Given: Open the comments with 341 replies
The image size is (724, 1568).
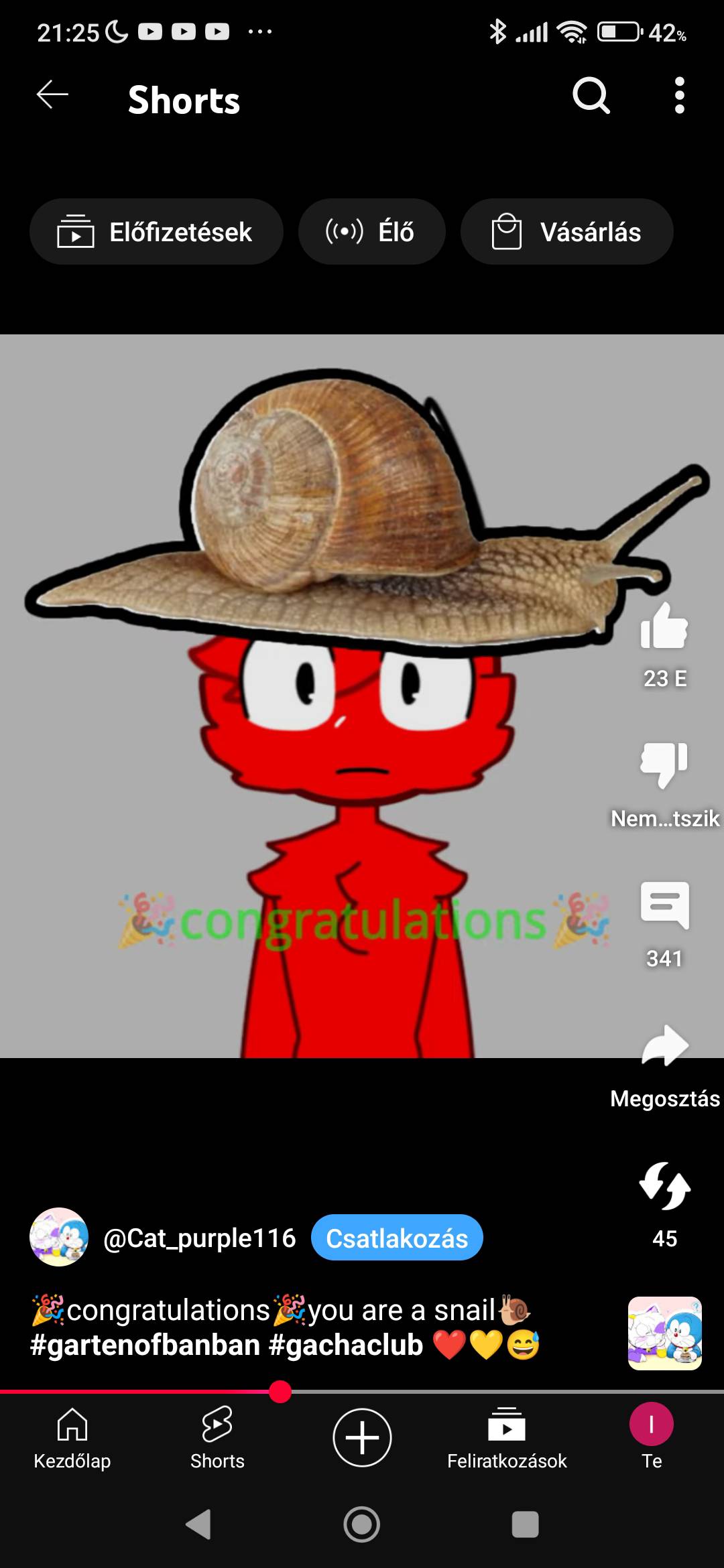Looking at the screenshot, I should pyautogui.click(x=664, y=906).
